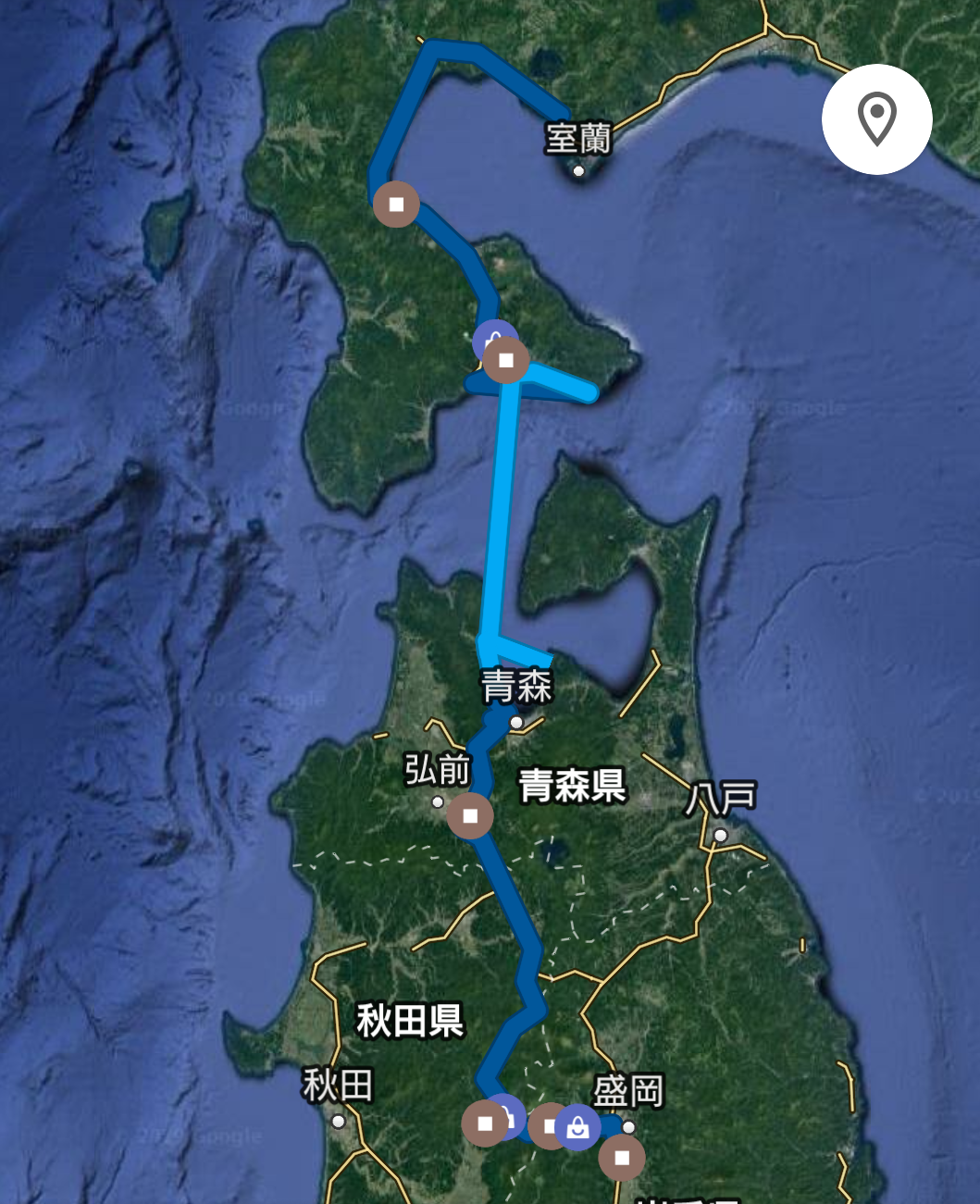Tap the location pin button
Image resolution: width=980 pixels, height=1204 pixels.
pos(876,119)
